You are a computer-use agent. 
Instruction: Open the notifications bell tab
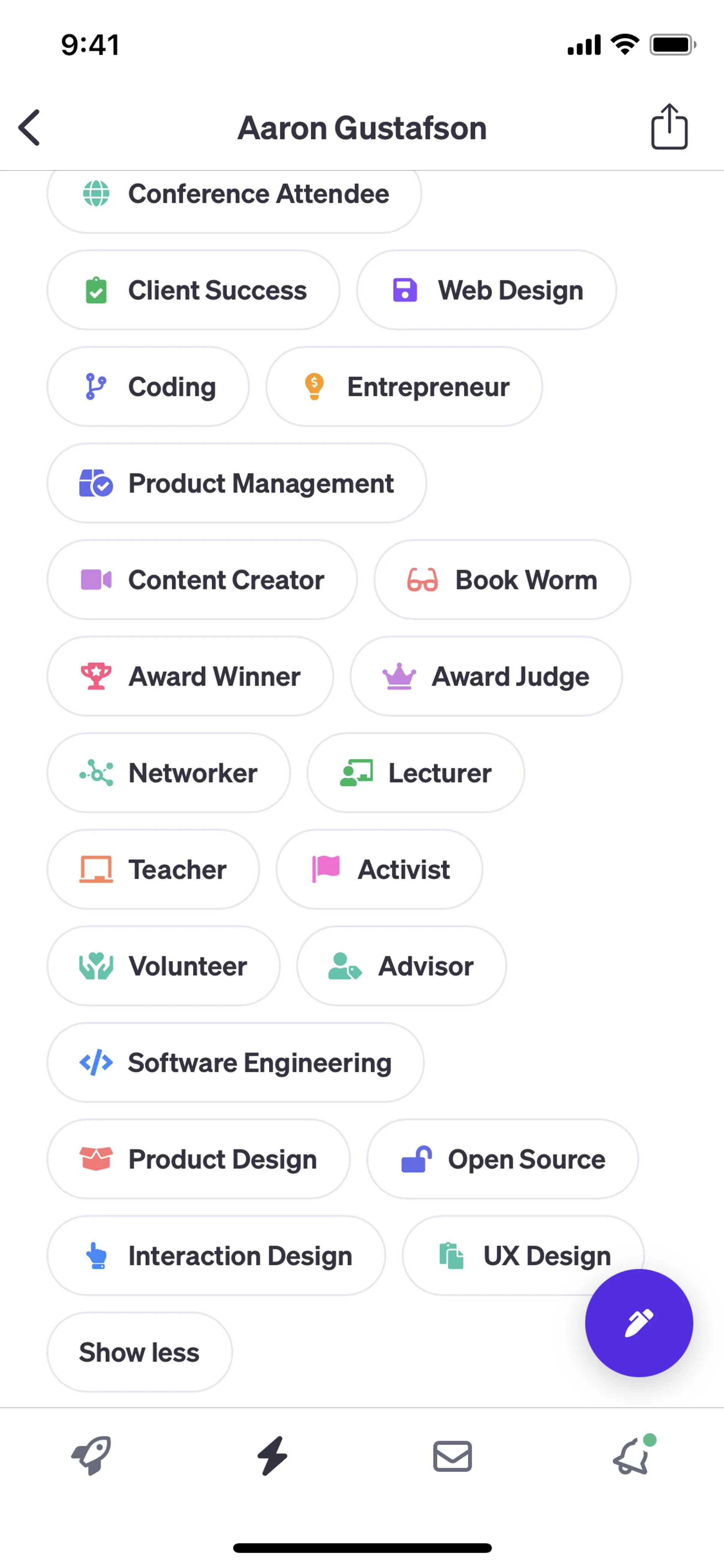(633, 1455)
